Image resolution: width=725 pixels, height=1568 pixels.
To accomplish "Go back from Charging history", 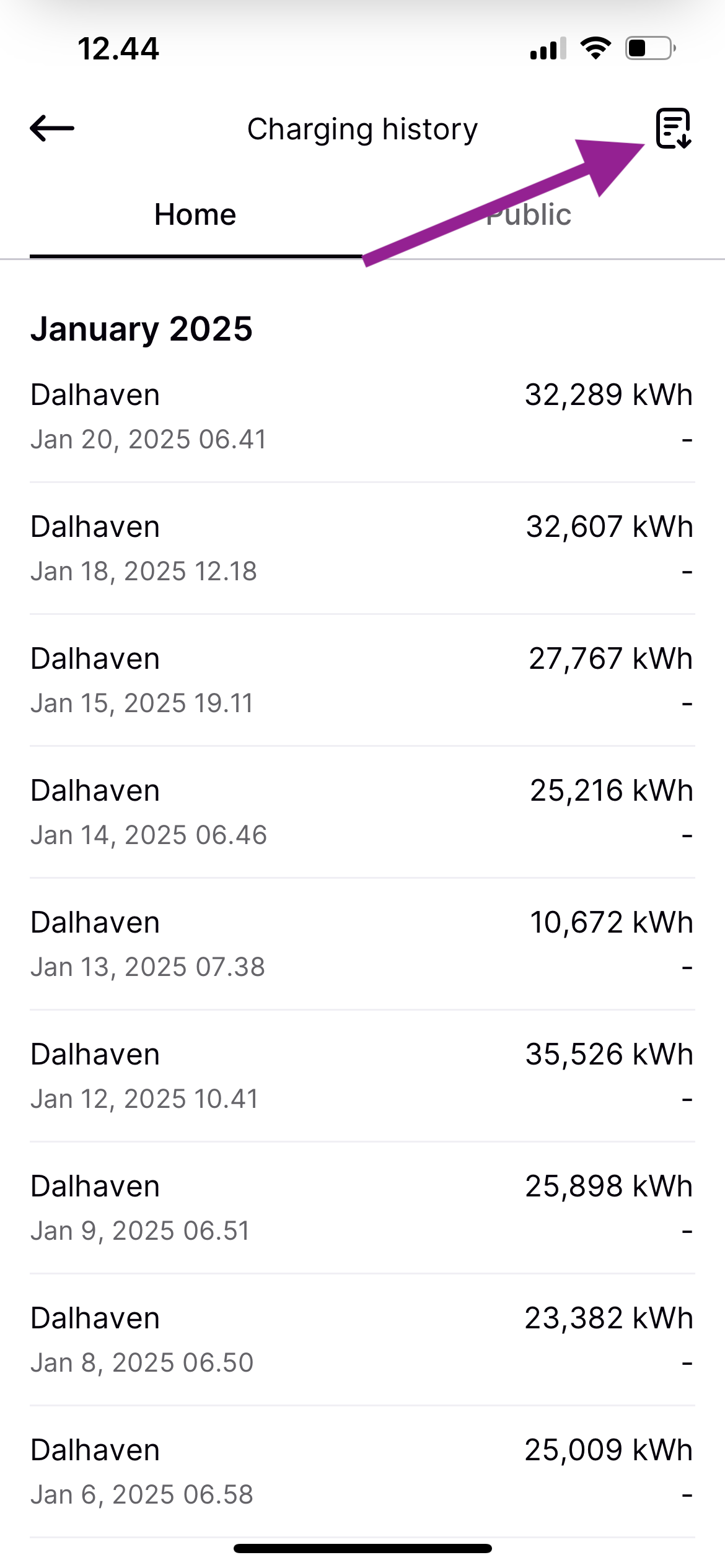I will tap(52, 129).
